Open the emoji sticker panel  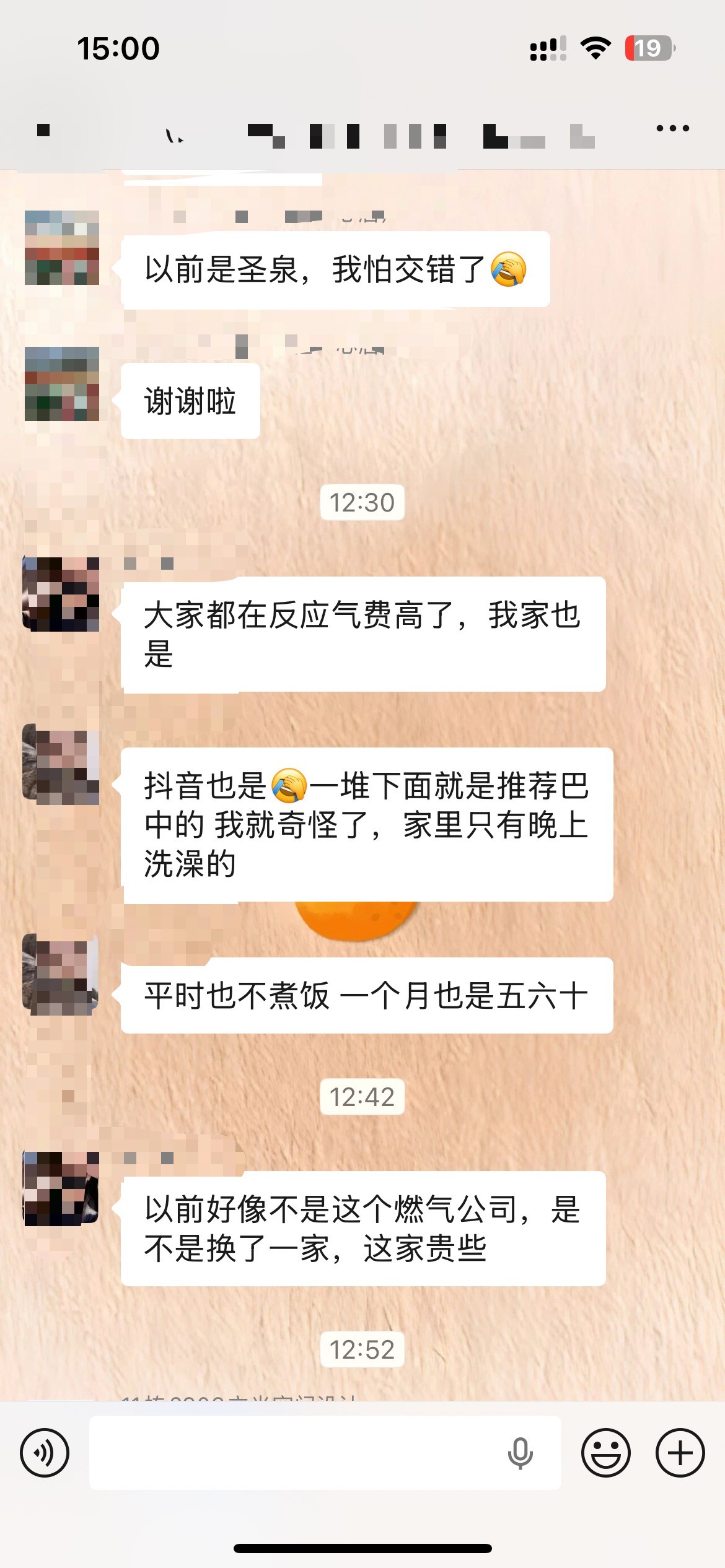coord(605,1453)
